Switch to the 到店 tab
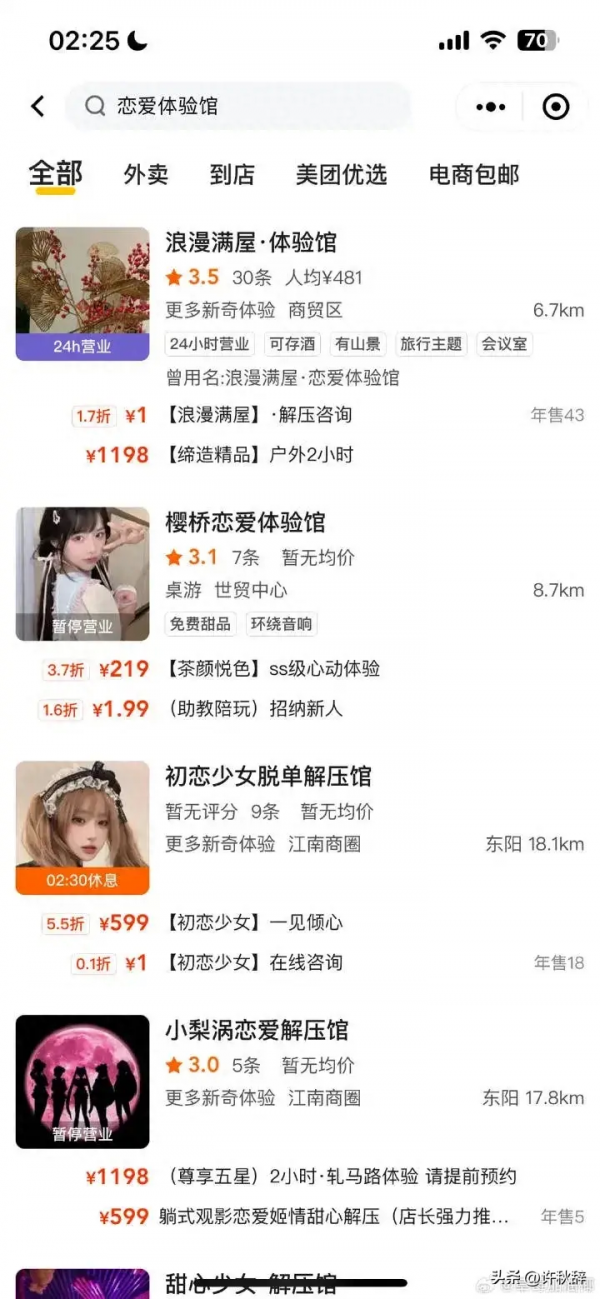This screenshot has width=600, height=1299. pos(232,174)
